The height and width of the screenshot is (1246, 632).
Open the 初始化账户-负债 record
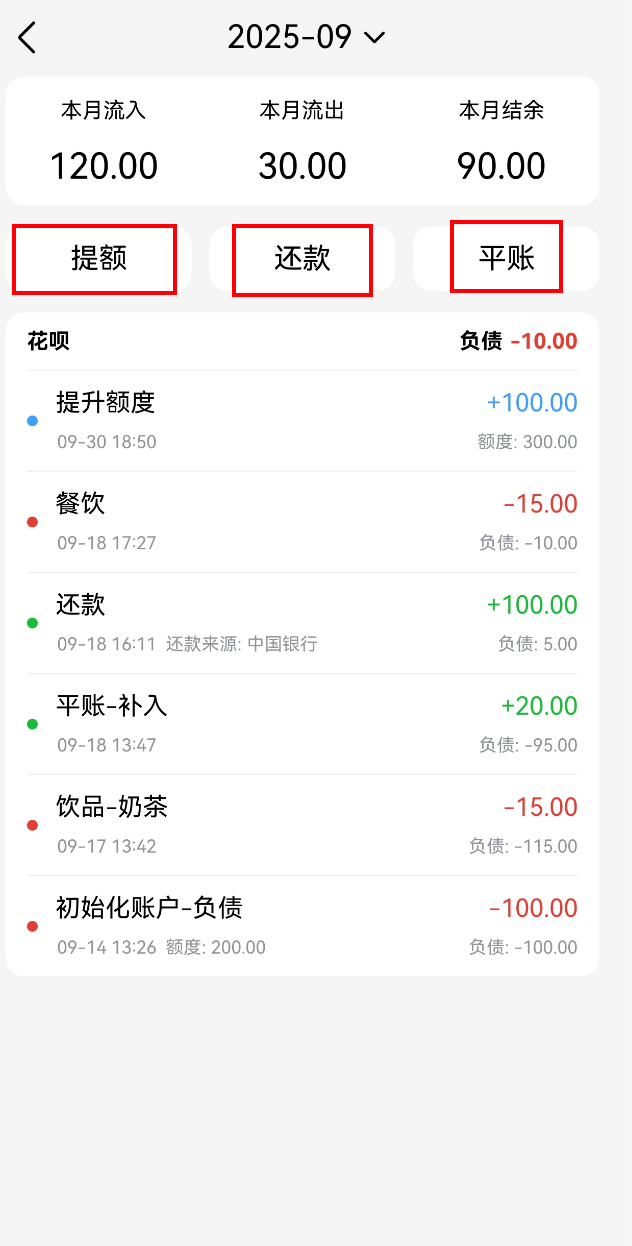tap(302, 925)
